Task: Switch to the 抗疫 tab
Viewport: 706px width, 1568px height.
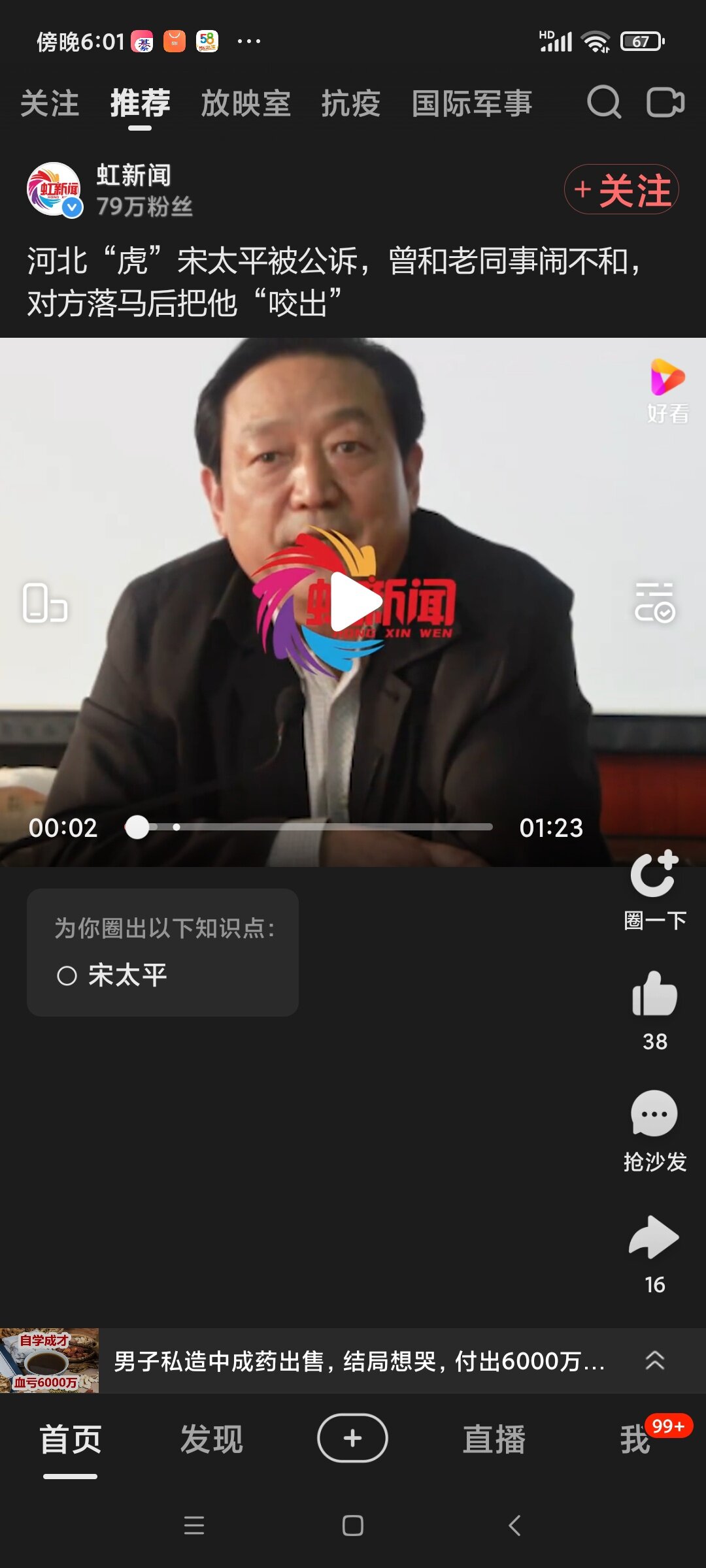Action: [x=350, y=104]
